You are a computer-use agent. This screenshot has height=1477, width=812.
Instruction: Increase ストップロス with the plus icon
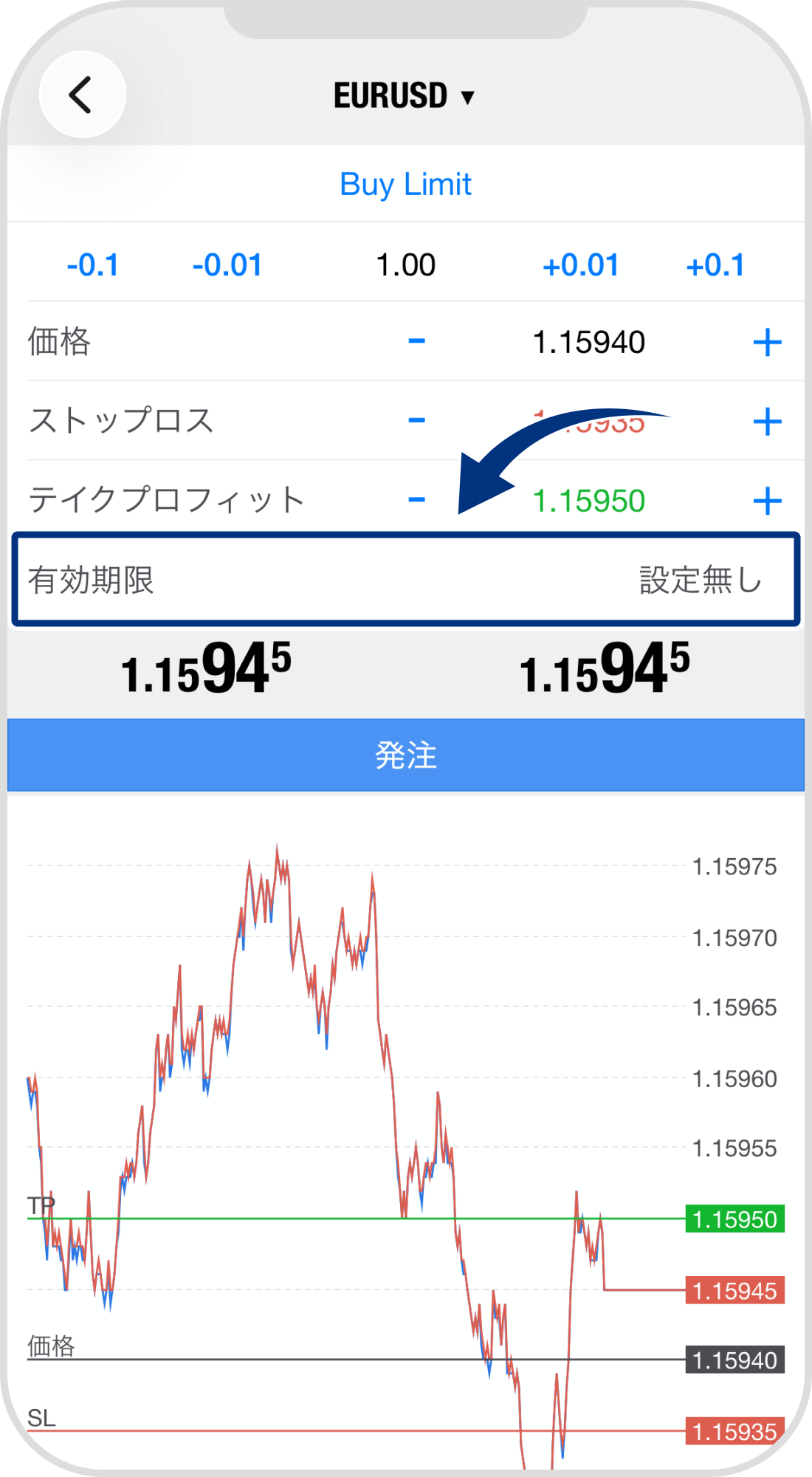(769, 419)
